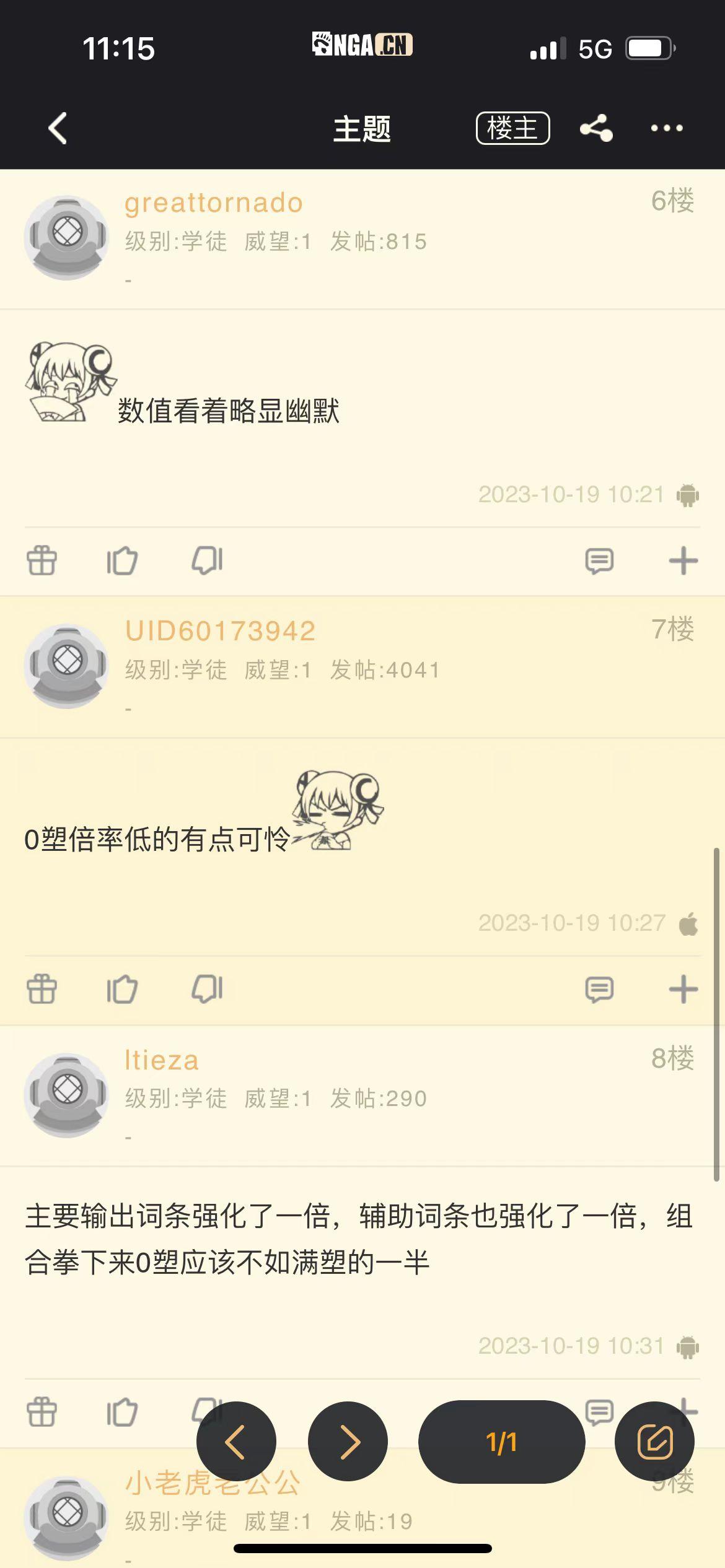Viewport: 725px width, 1568px height.
Task: View UID60173942's user page
Action: pyautogui.click(x=220, y=630)
